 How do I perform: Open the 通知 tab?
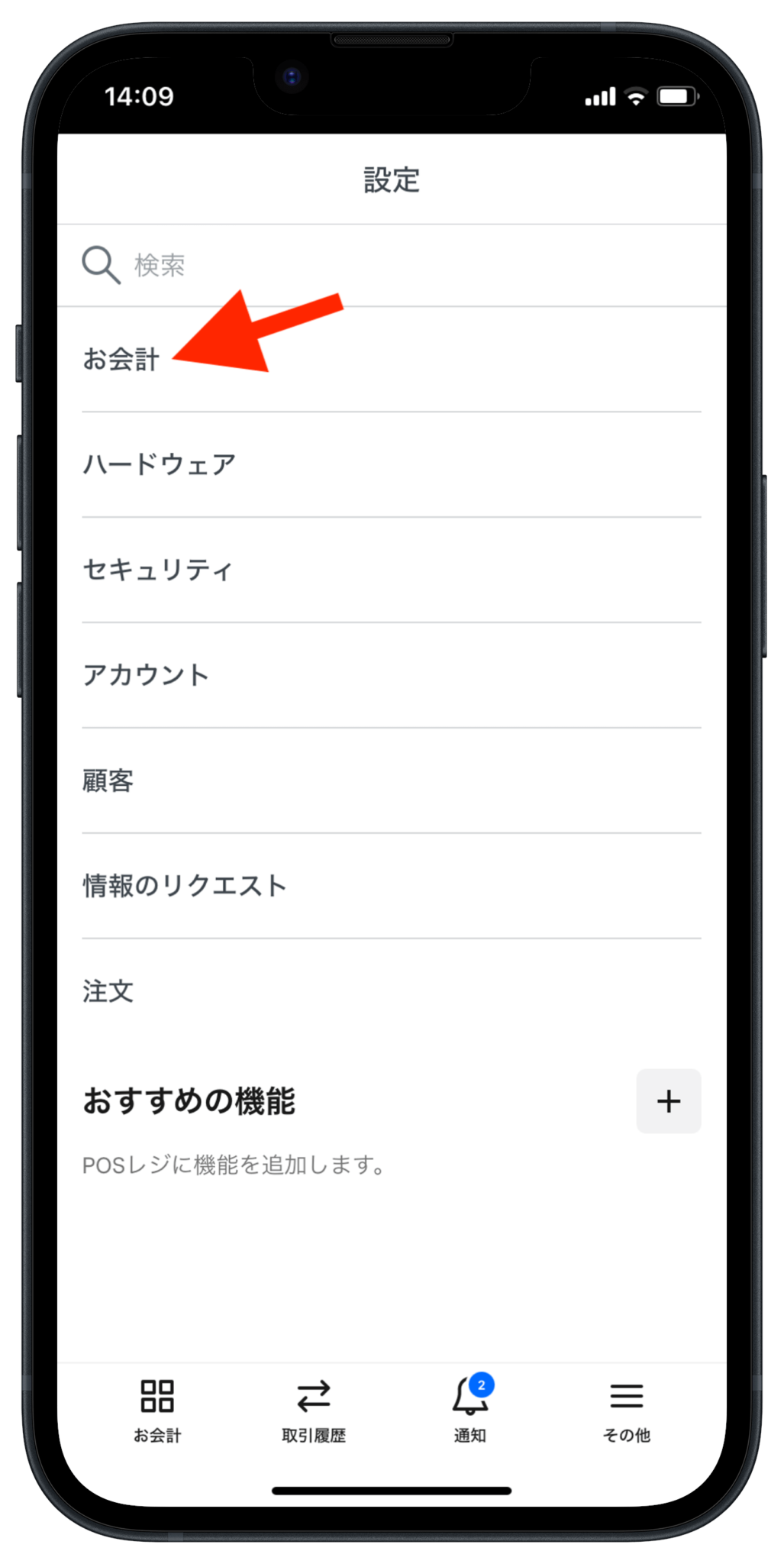(x=470, y=1410)
